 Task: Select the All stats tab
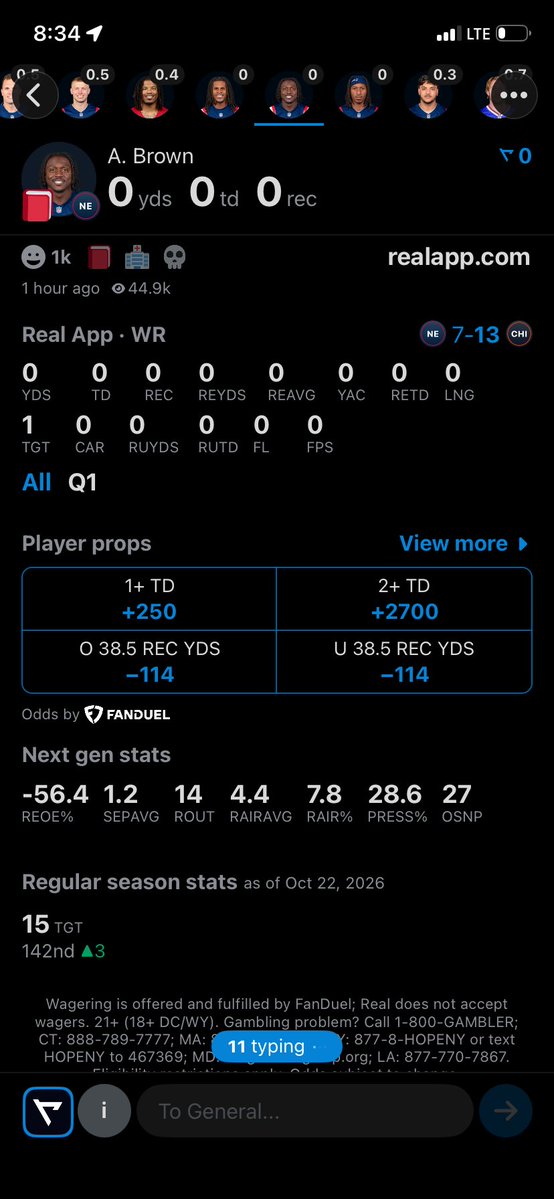(37, 483)
